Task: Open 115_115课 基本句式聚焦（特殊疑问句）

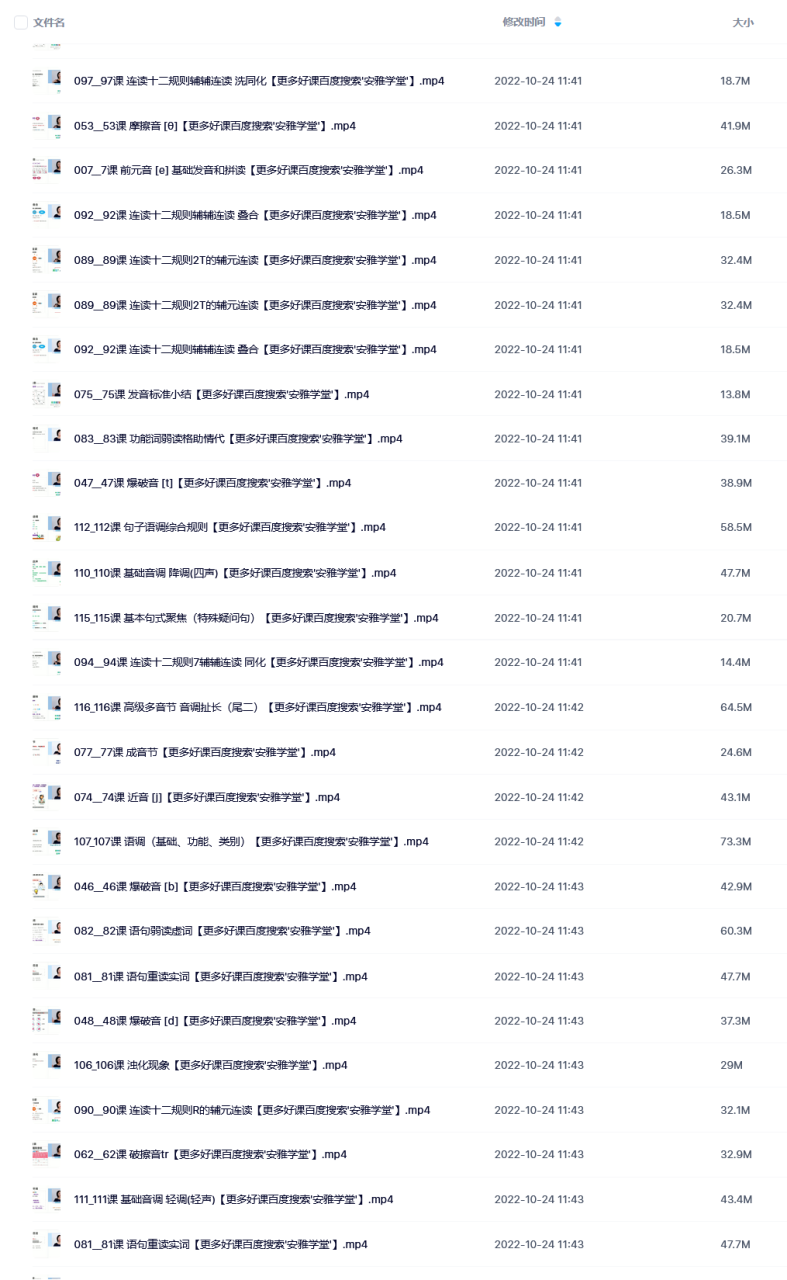Action: pos(256,618)
